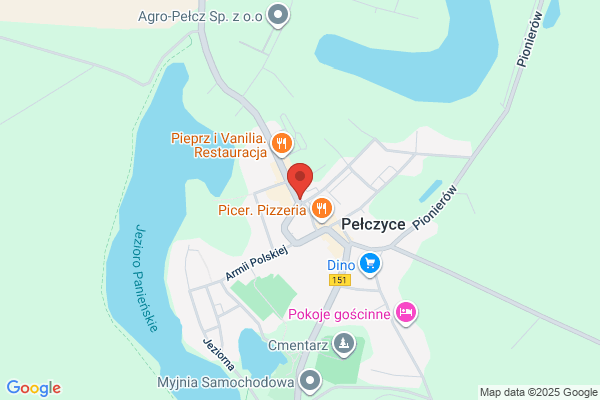
Task: Open the Myjnia Samochodowa marker
Action: pos(310,381)
